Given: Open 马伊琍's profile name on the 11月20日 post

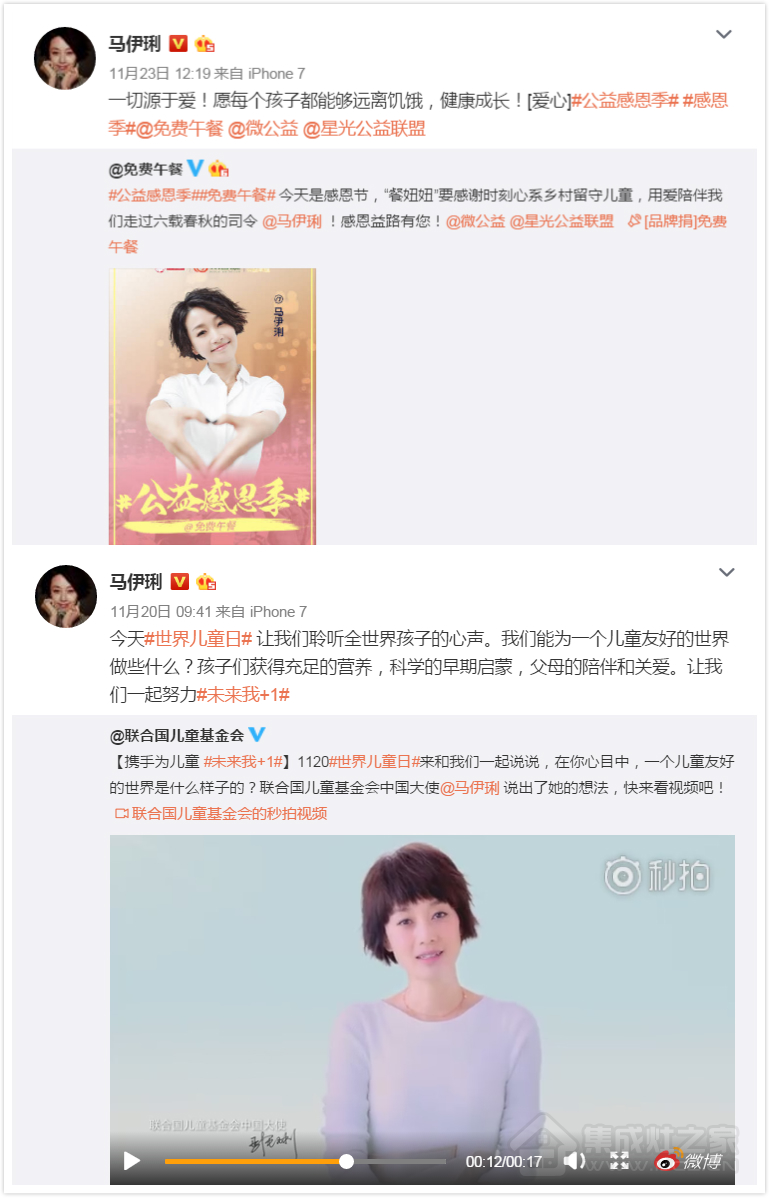Looking at the screenshot, I should pos(135,581).
